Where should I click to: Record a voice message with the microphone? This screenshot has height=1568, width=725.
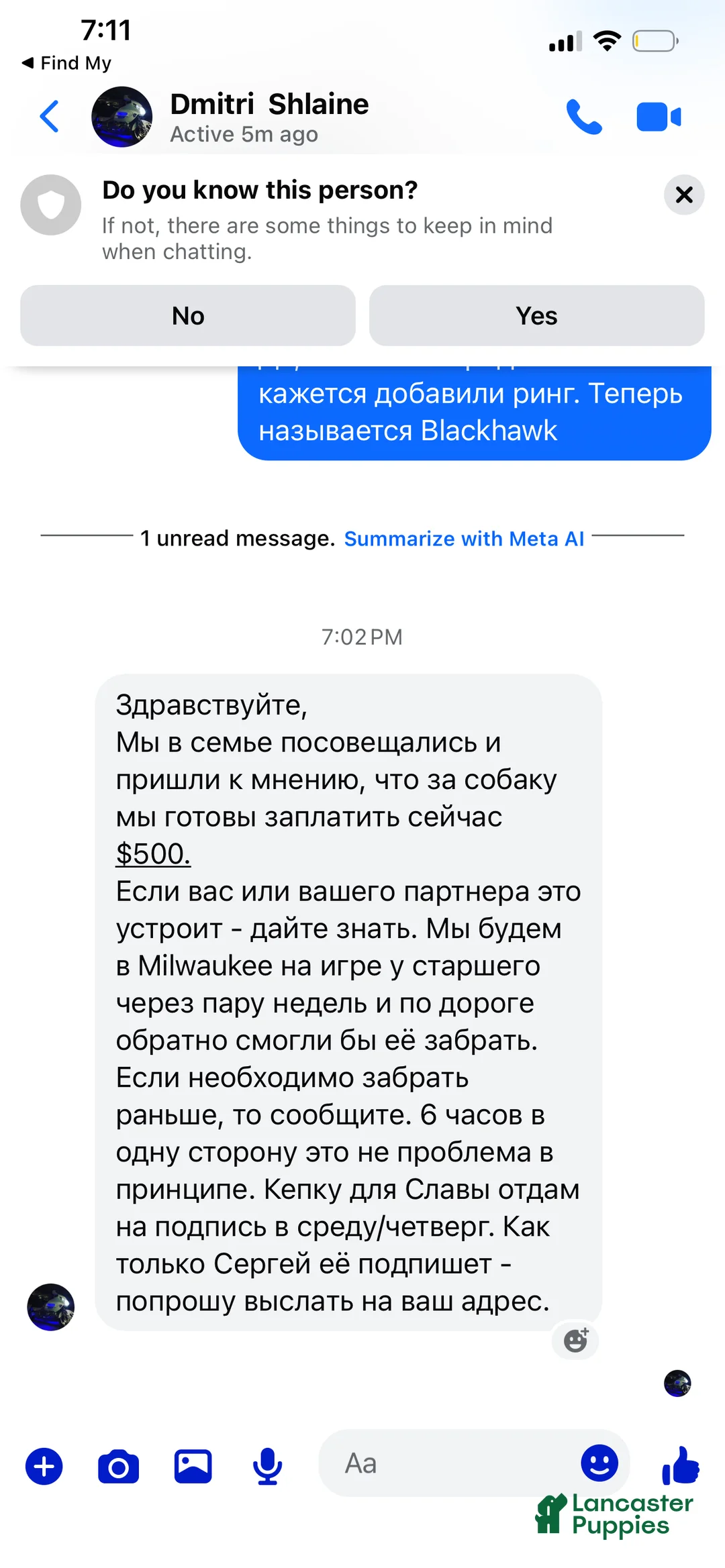pyautogui.click(x=267, y=1466)
